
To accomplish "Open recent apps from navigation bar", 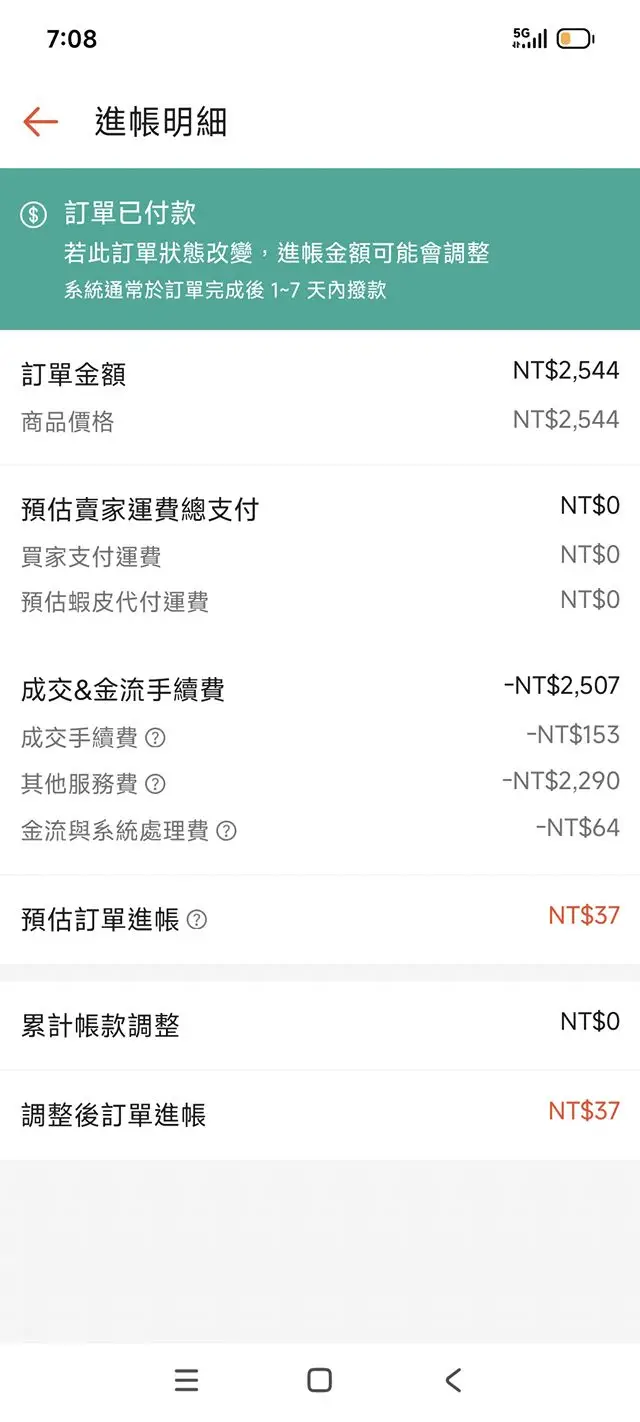I will point(186,1380).
